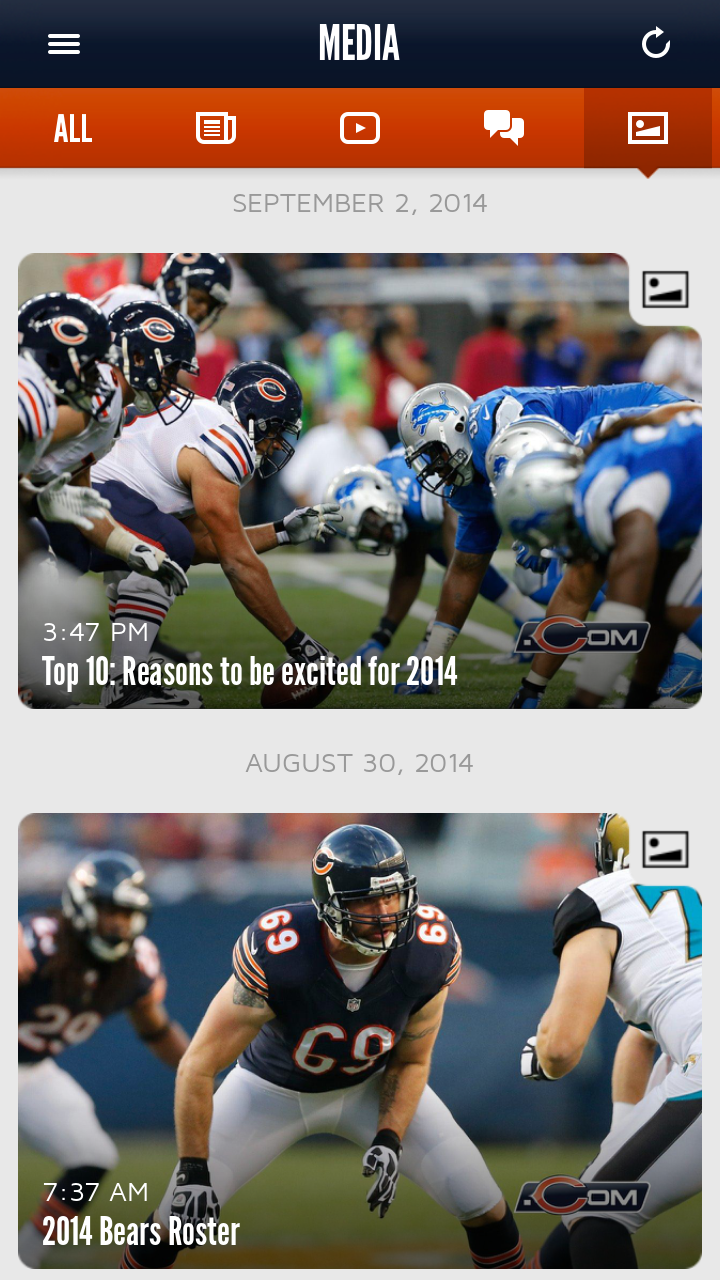This screenshot has width=720, height=1280.
Task: Select the photo gallery filter icon
Action: pyautogui.click(x=648, y=128)
